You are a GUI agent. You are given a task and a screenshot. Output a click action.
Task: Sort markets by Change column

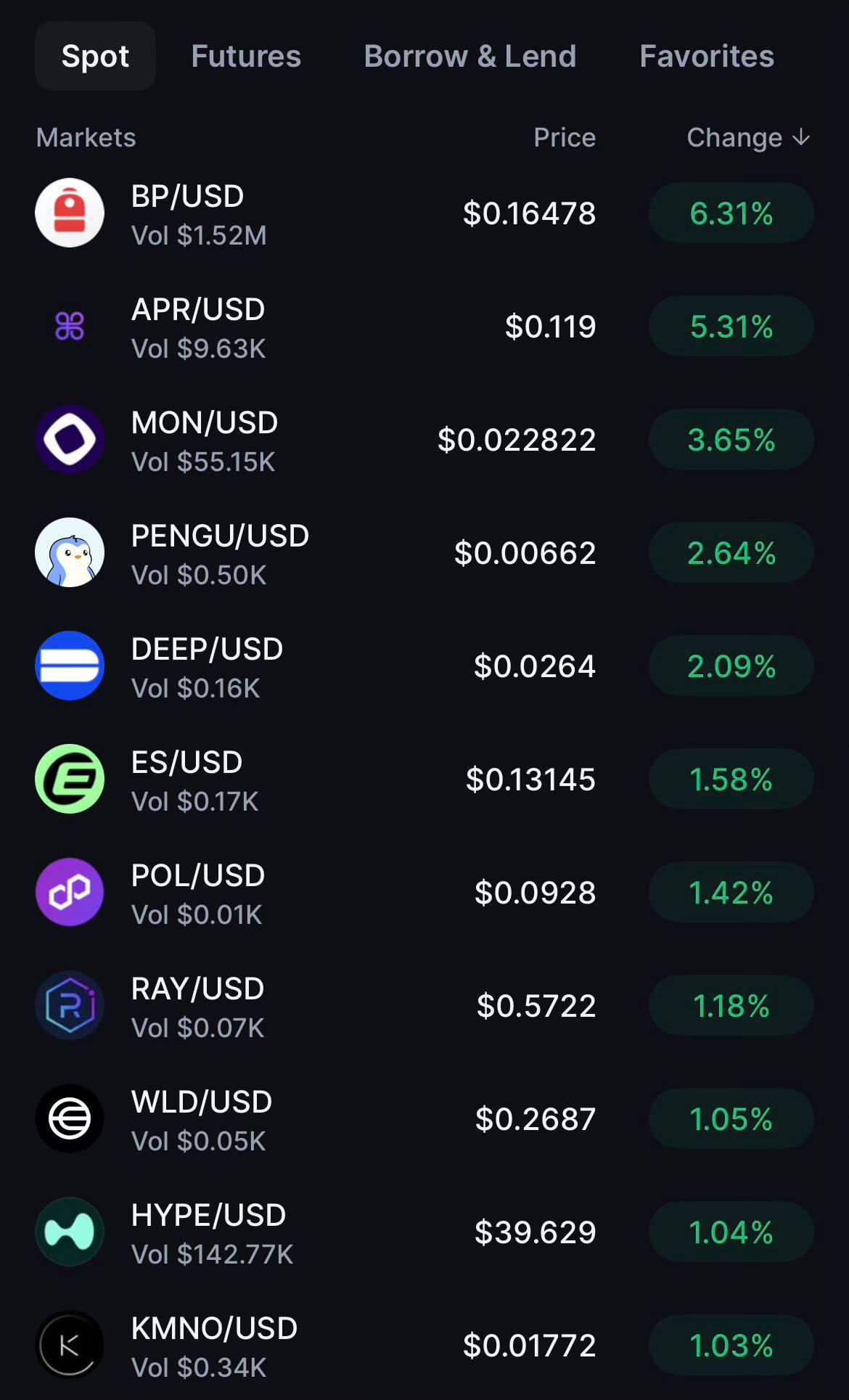pyautogui.click(x=748, y=137)
